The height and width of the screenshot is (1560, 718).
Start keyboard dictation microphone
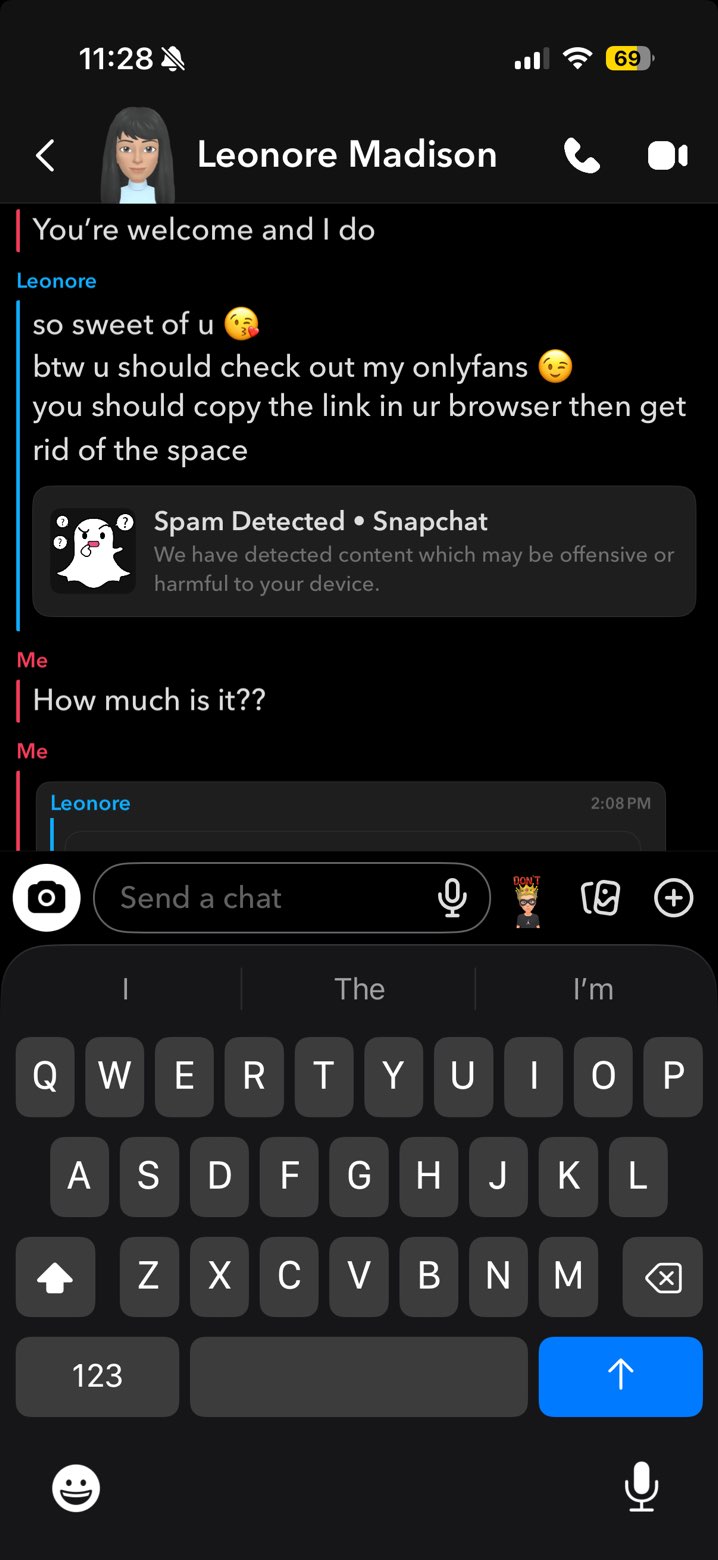(x=641, y=1487)
